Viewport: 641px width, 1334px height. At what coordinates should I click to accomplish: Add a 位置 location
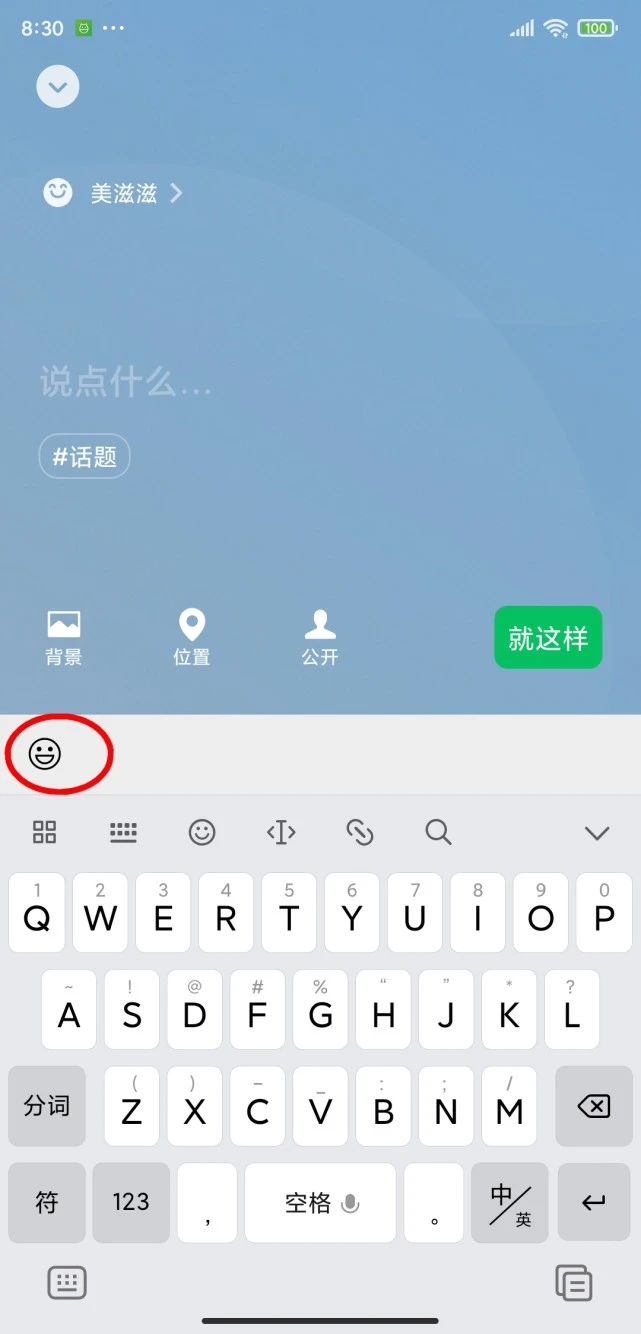coord(191,638)
